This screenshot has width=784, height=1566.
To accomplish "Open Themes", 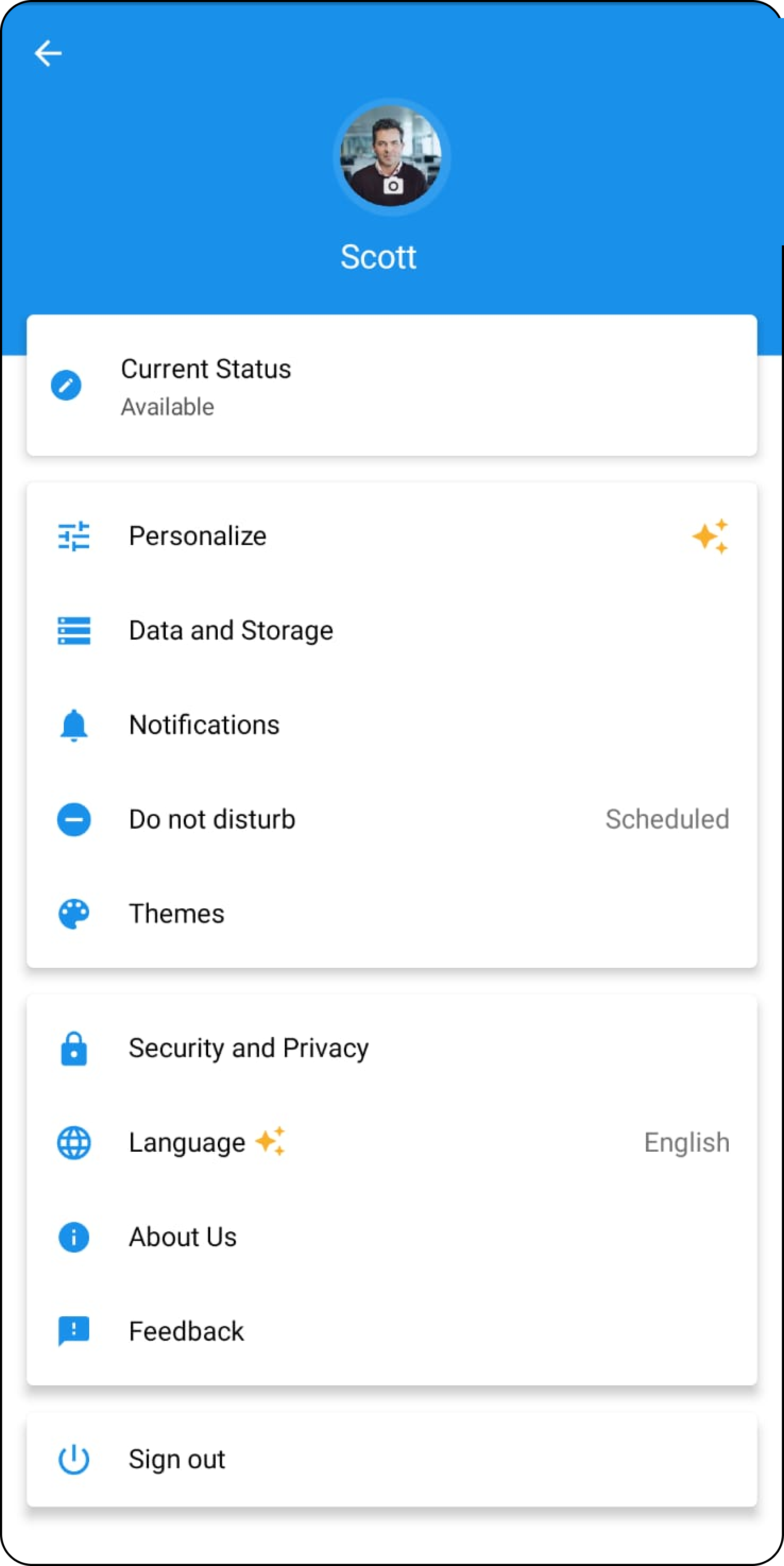I will click(x=392, y=914).
